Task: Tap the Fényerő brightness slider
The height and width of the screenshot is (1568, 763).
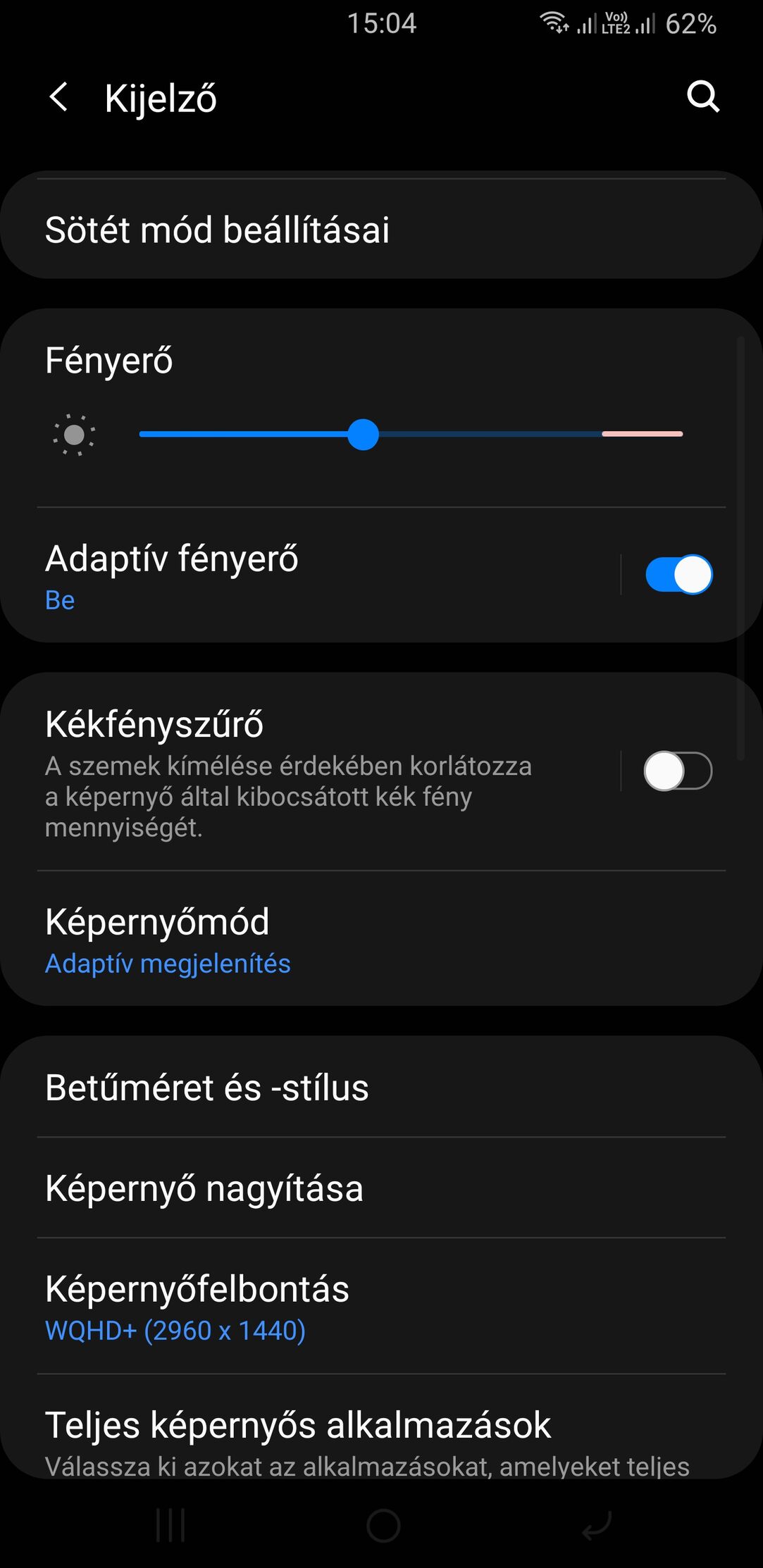Action: (x=411, y=434)
